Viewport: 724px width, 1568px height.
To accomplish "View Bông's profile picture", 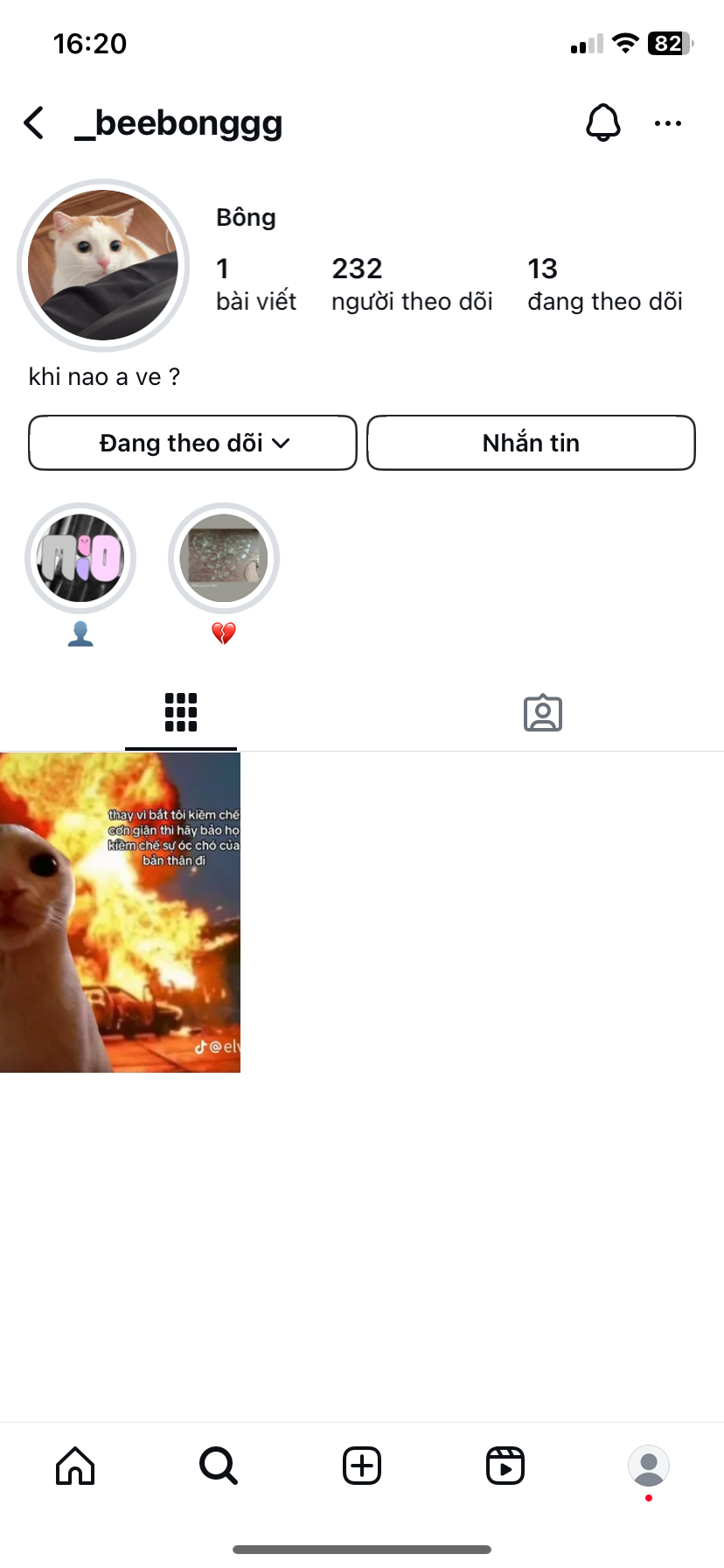I will 103,265.
